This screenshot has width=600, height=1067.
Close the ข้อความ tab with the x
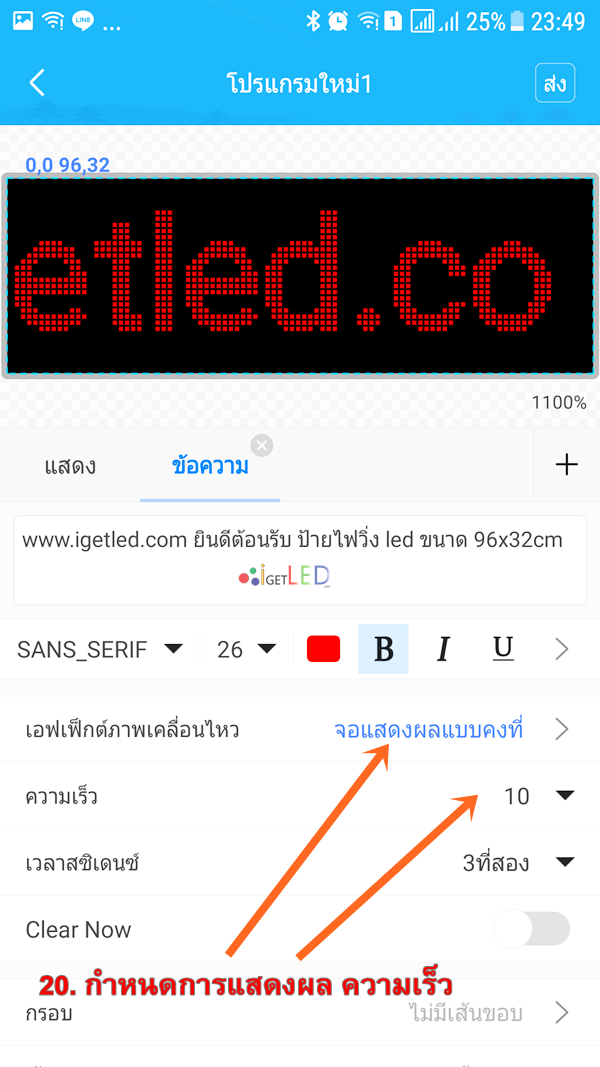tap(262, 446)
